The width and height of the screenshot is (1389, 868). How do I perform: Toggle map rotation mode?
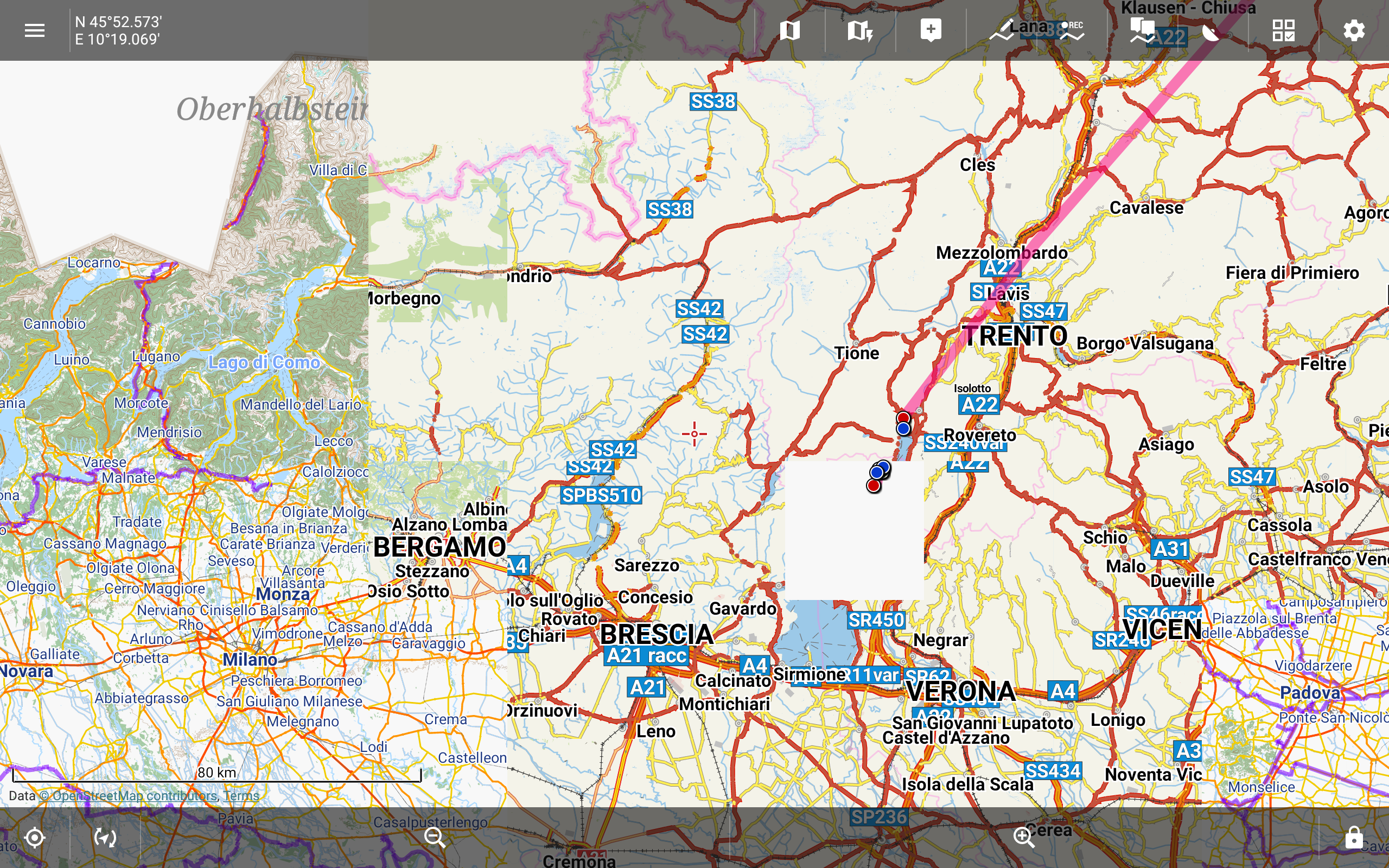105,838
